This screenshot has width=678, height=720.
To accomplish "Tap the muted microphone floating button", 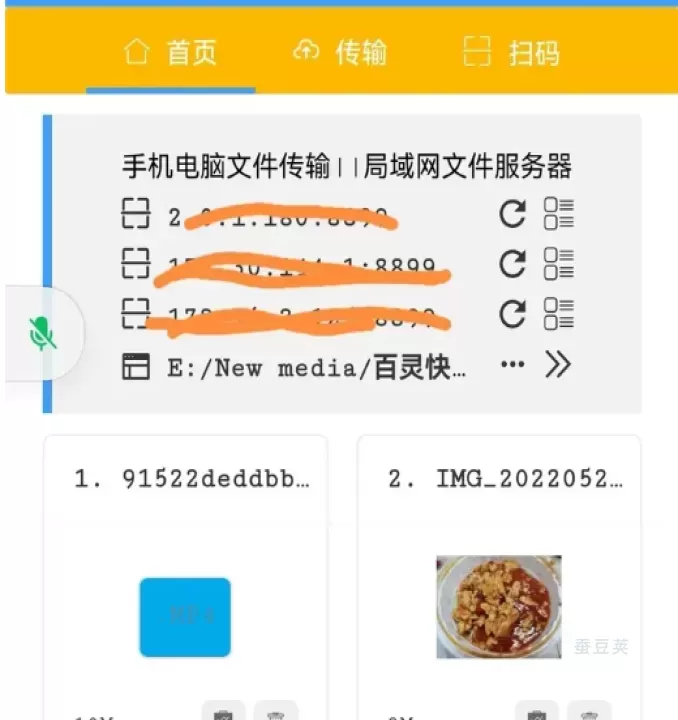I will 42,332.
